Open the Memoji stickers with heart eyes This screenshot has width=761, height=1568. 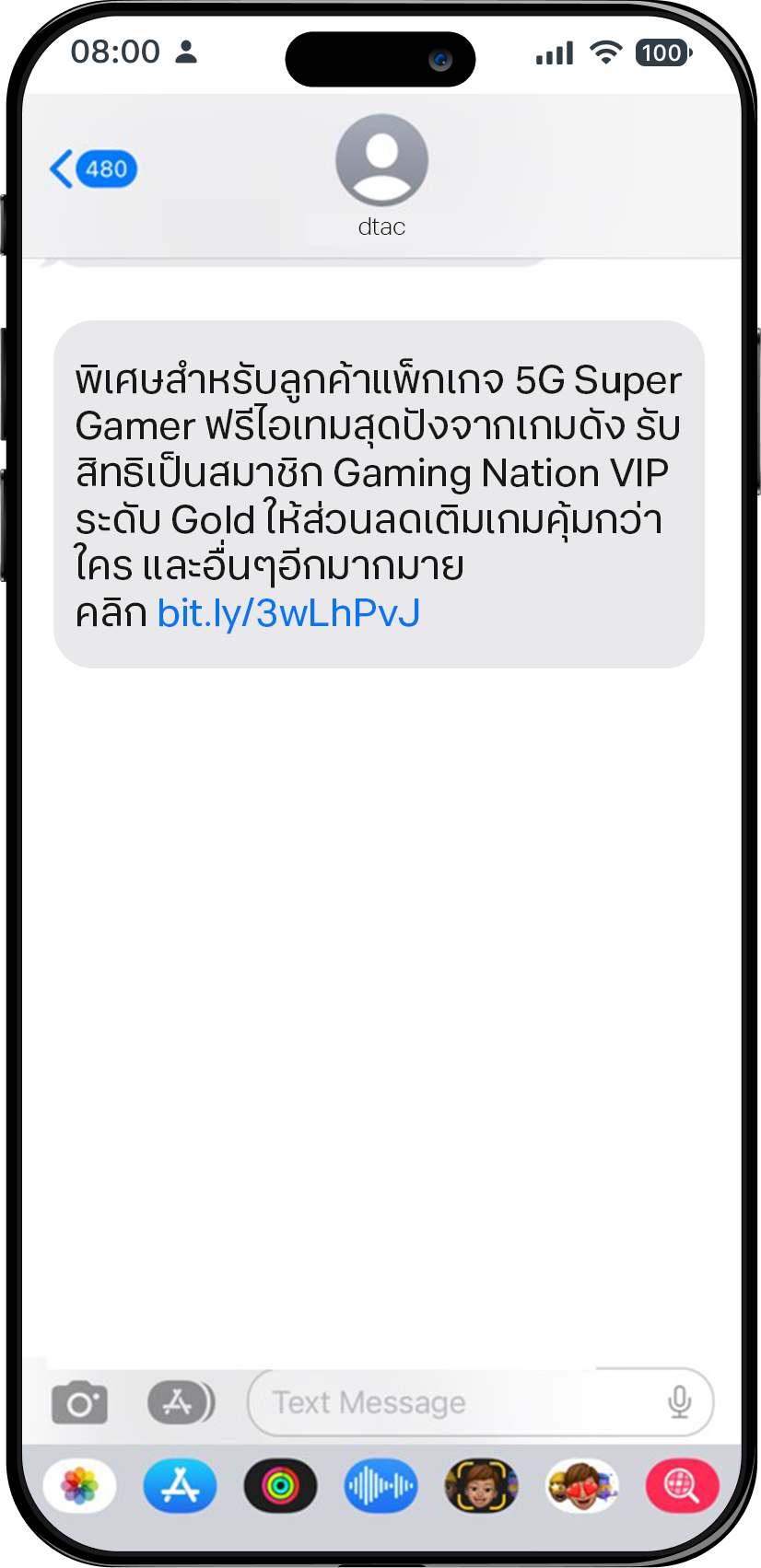pyautogui.click(x=580, y=1486)
